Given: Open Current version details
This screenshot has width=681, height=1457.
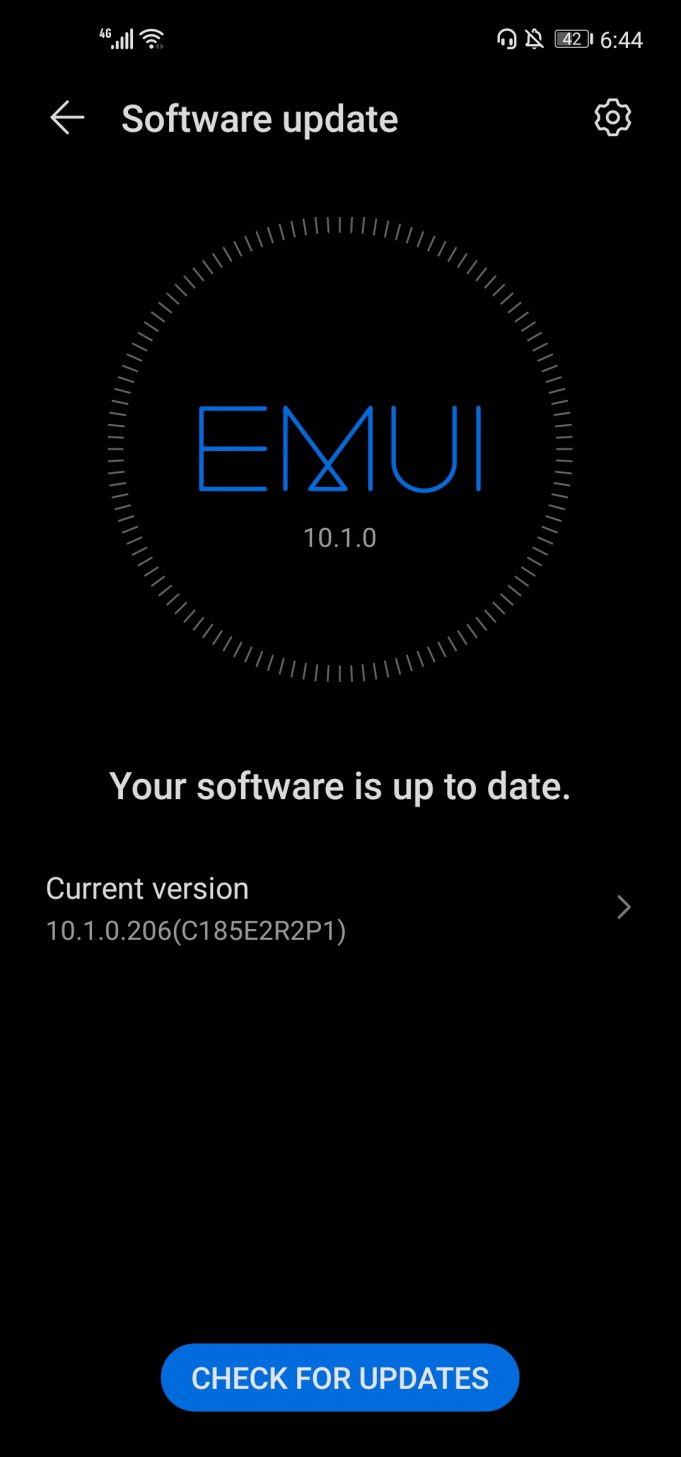Looking at the screenshot, I should pyautogui.click(x=340, y=909).
